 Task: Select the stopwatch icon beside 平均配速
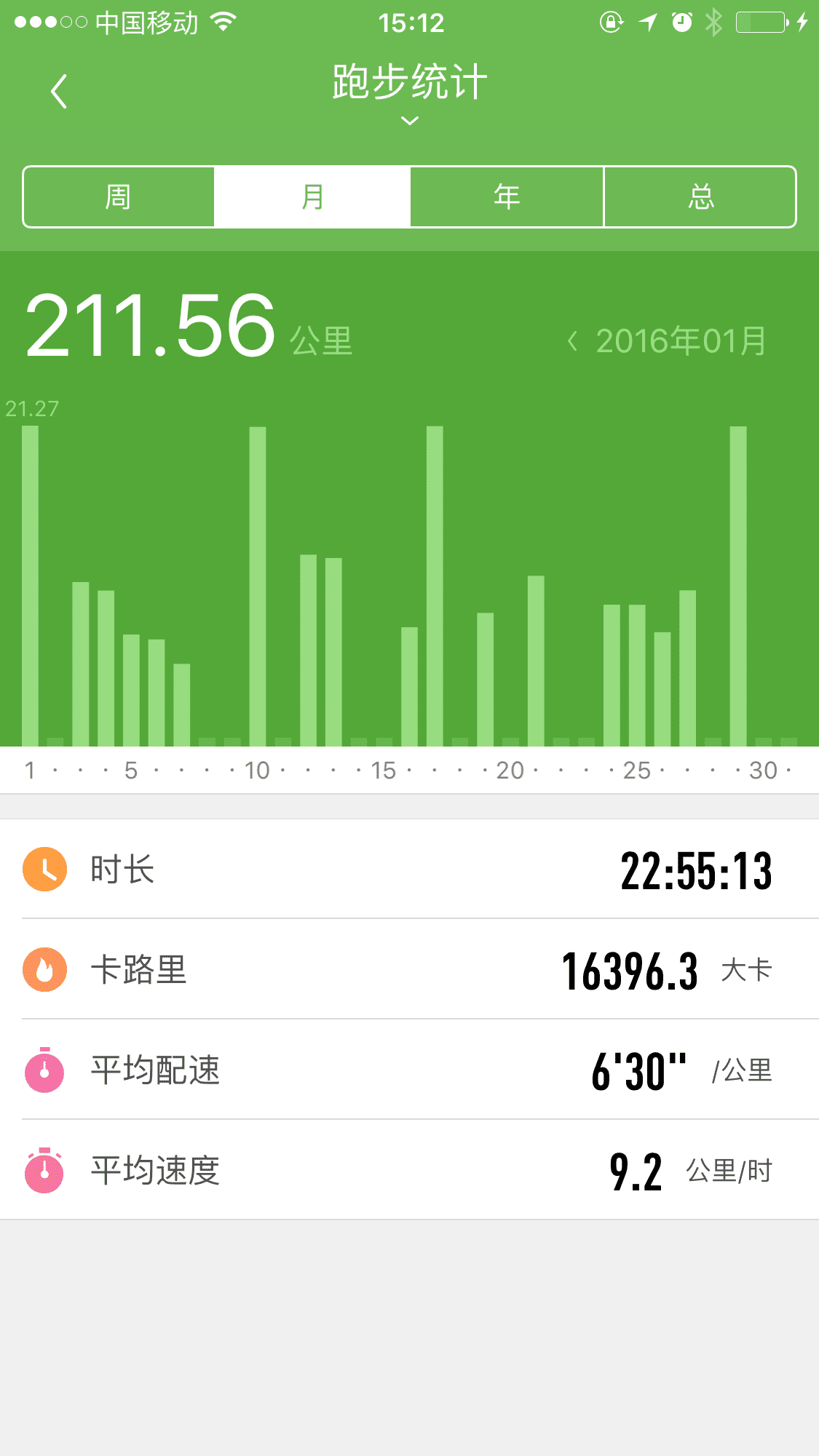[44, 1070]
